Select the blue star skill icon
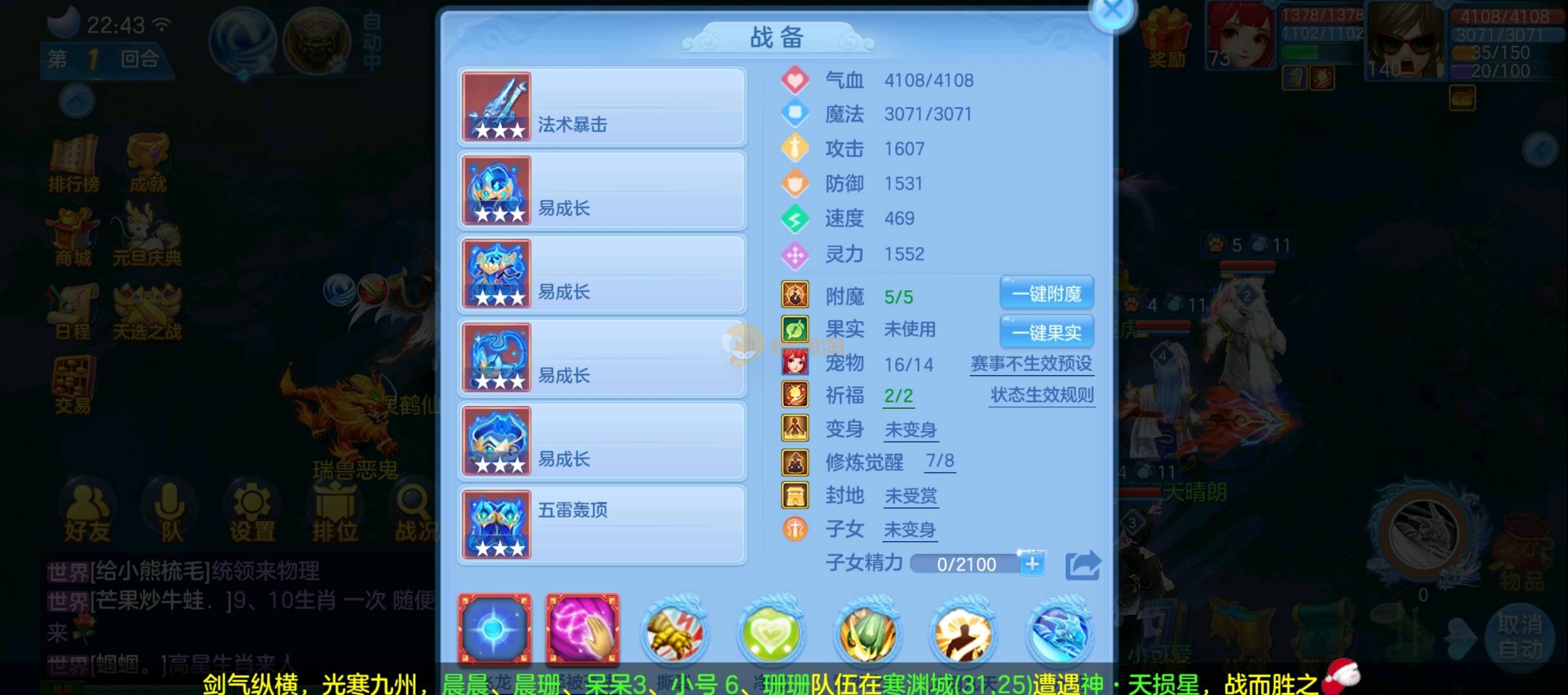Viewport: 1568px width, 695px height. 494,629
